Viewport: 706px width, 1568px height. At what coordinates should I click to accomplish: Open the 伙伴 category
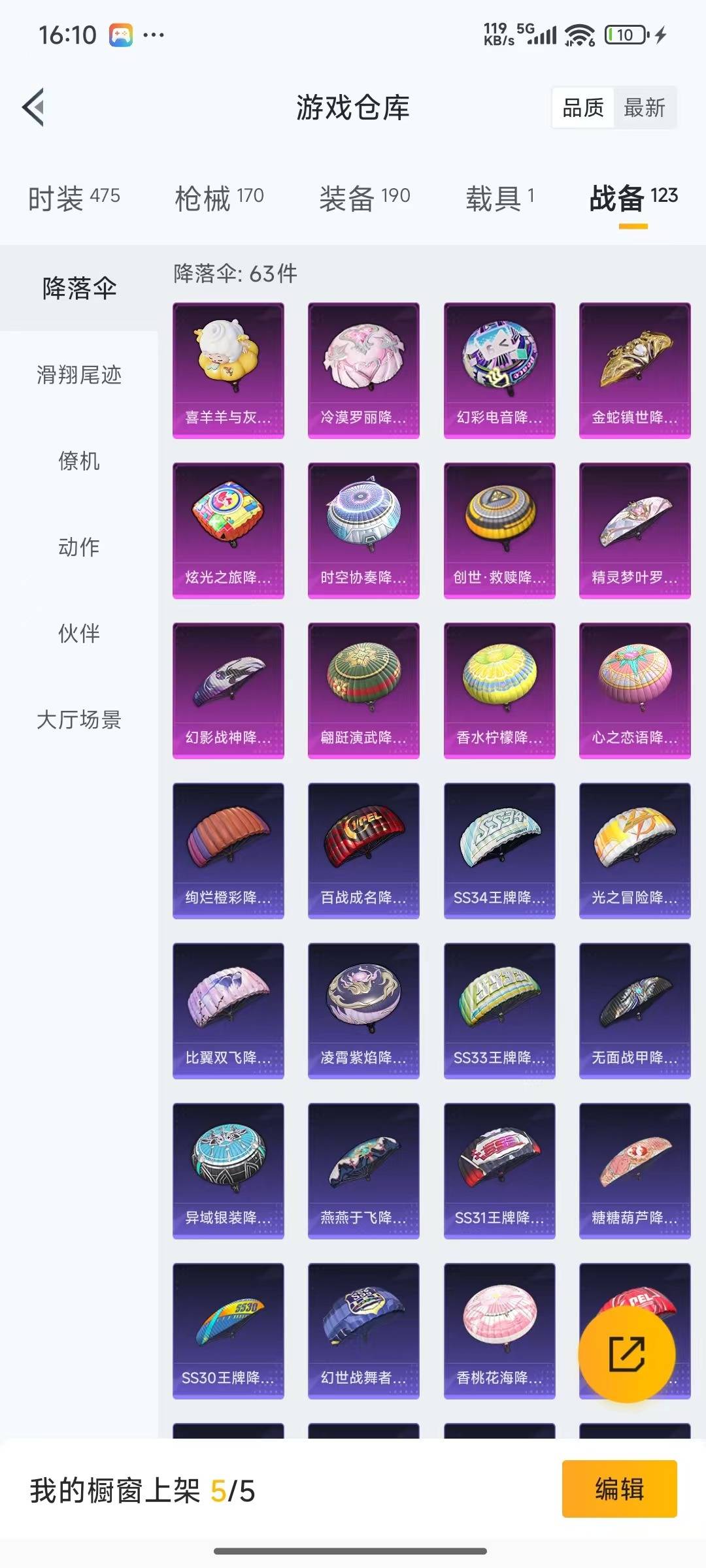(79, 634)
